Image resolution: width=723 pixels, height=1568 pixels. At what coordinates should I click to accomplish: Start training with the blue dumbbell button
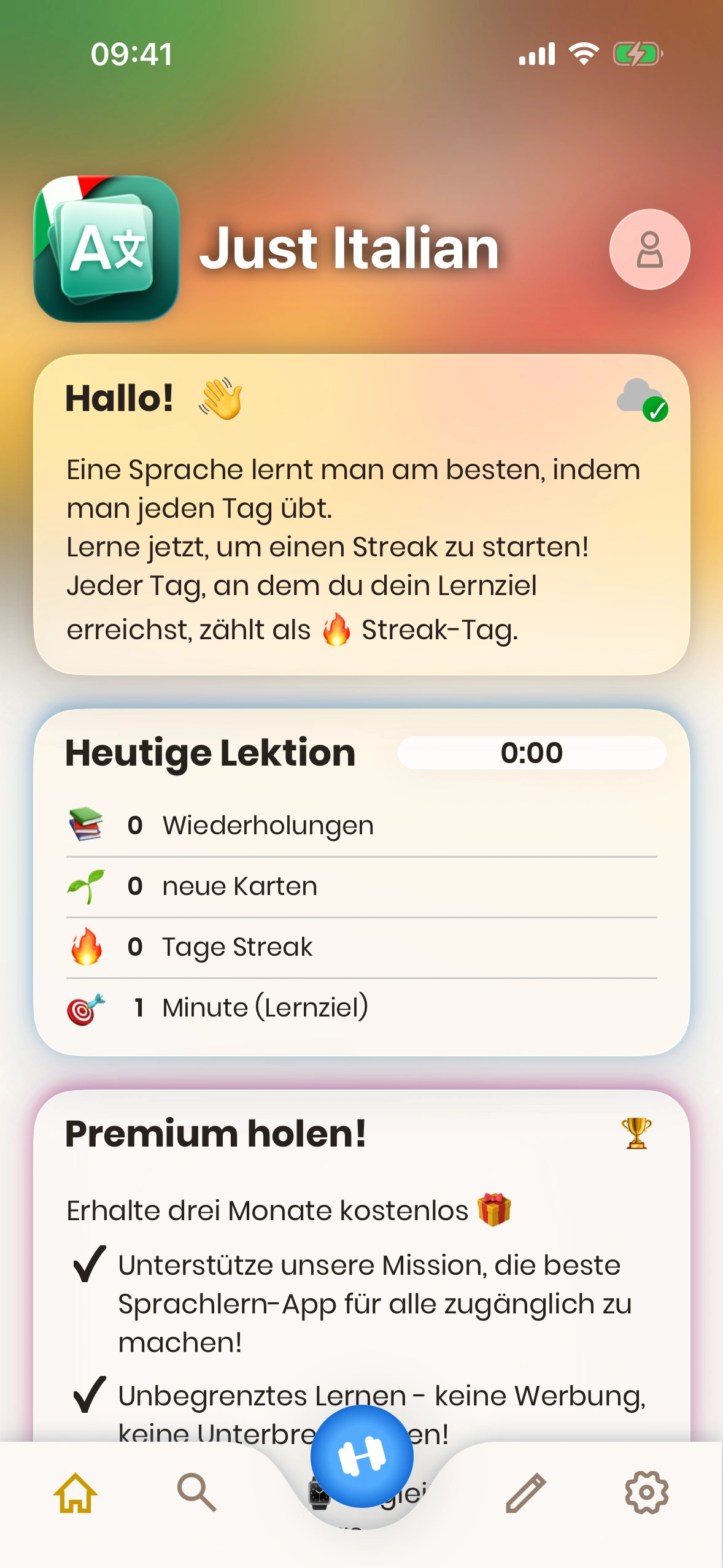point(361,1456)
